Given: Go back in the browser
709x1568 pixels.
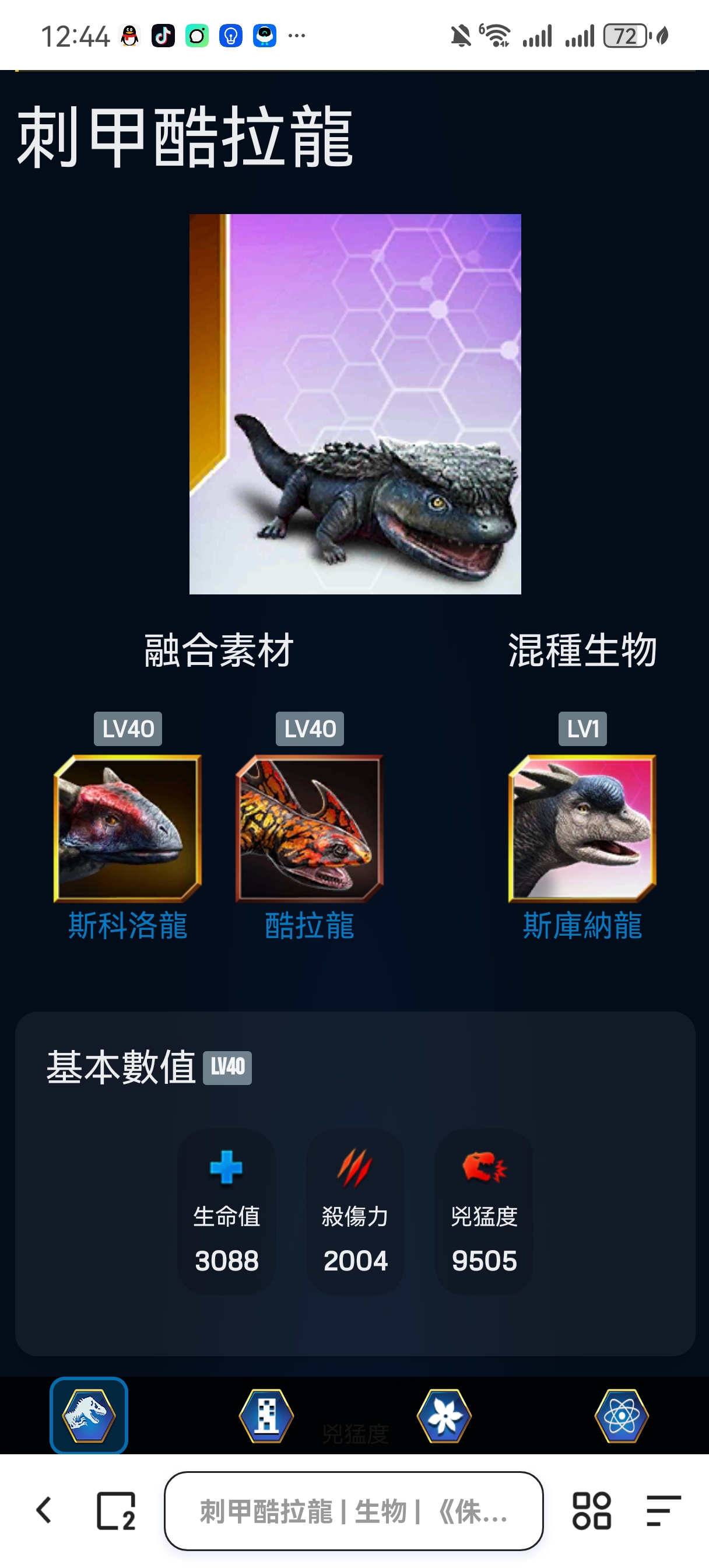Looking at the screenshot, I should [x=44, y=1511].
